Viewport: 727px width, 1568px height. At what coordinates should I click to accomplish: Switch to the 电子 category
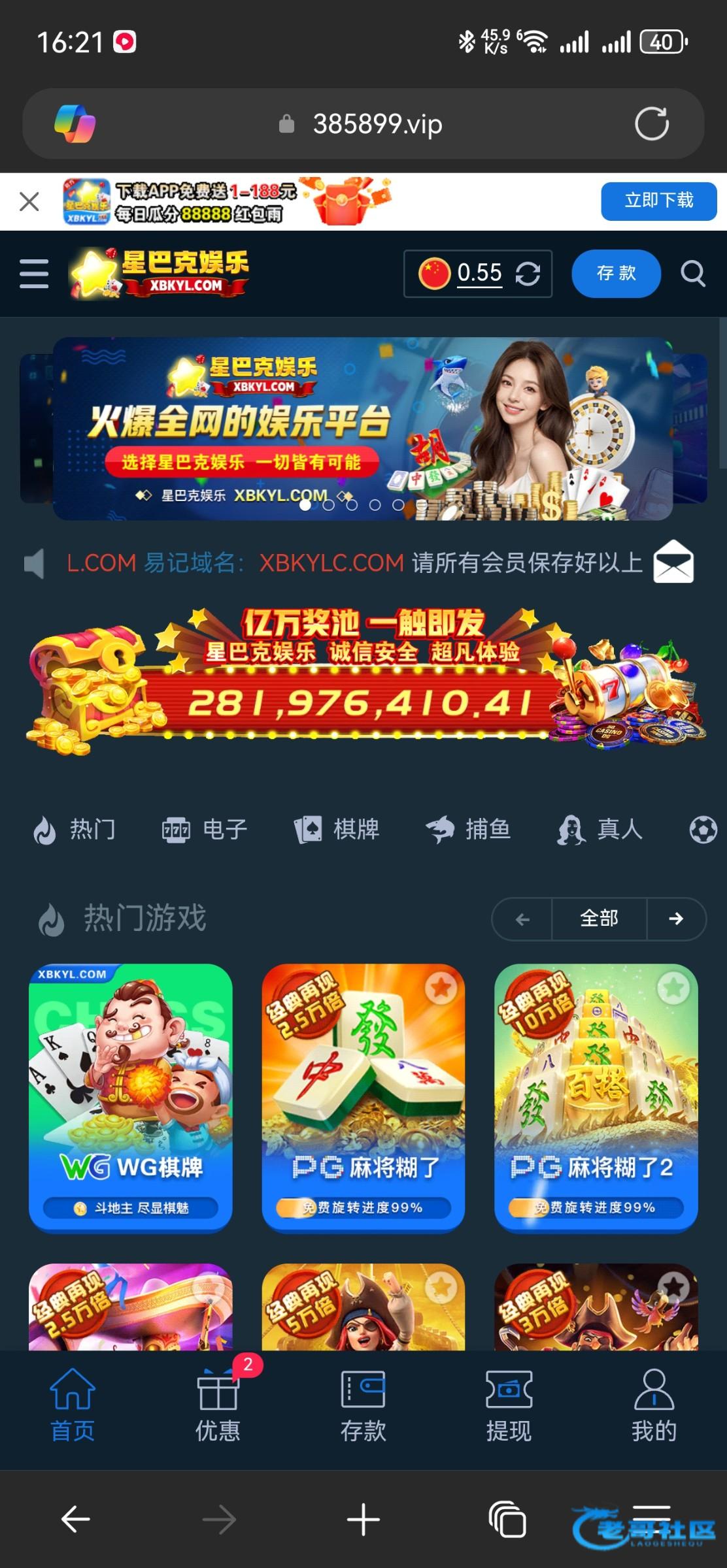[205, 830]
